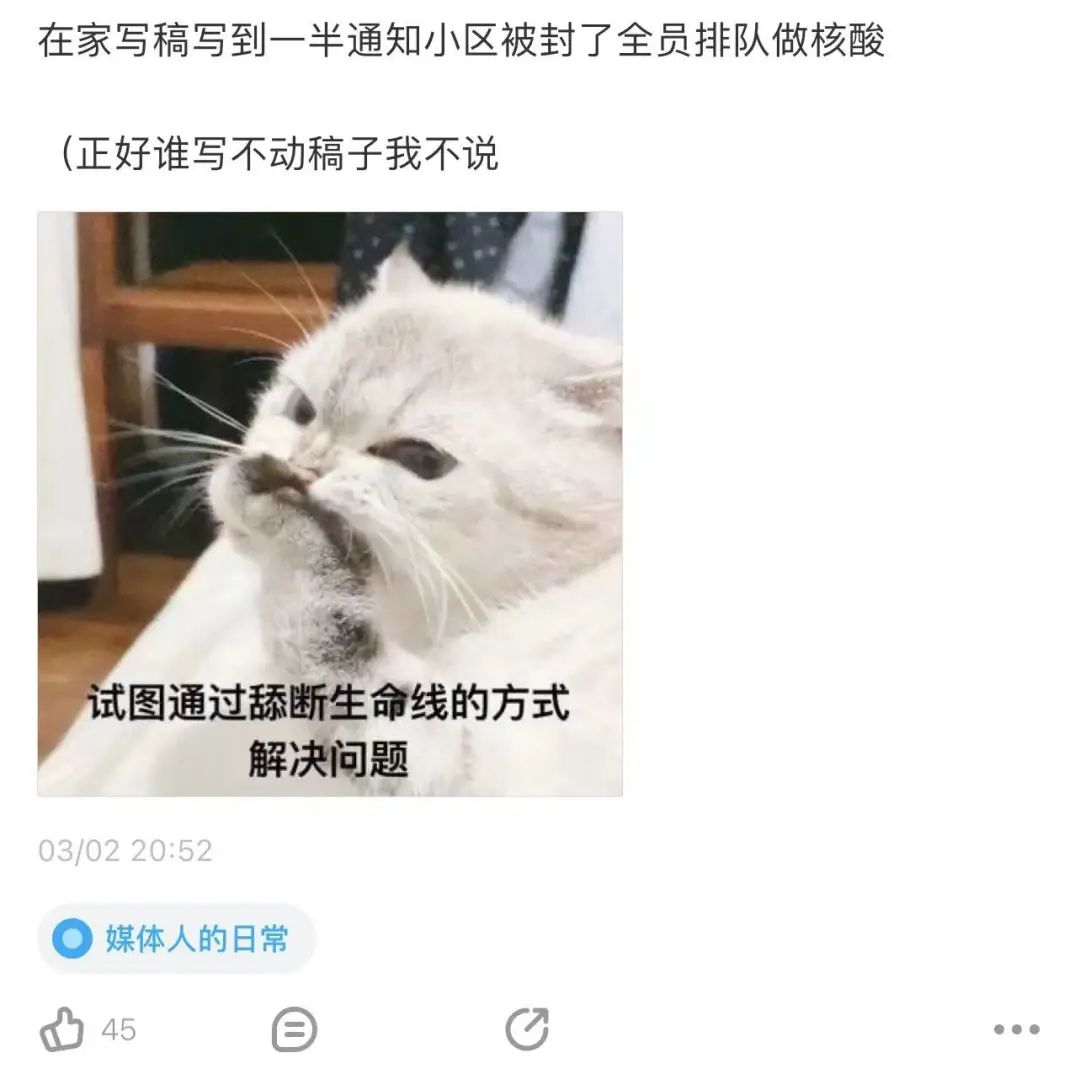The width and height of the screenshot is (1080, 1090).
Task: Open the comments on this post
Action: click(x=294, y=1029)
